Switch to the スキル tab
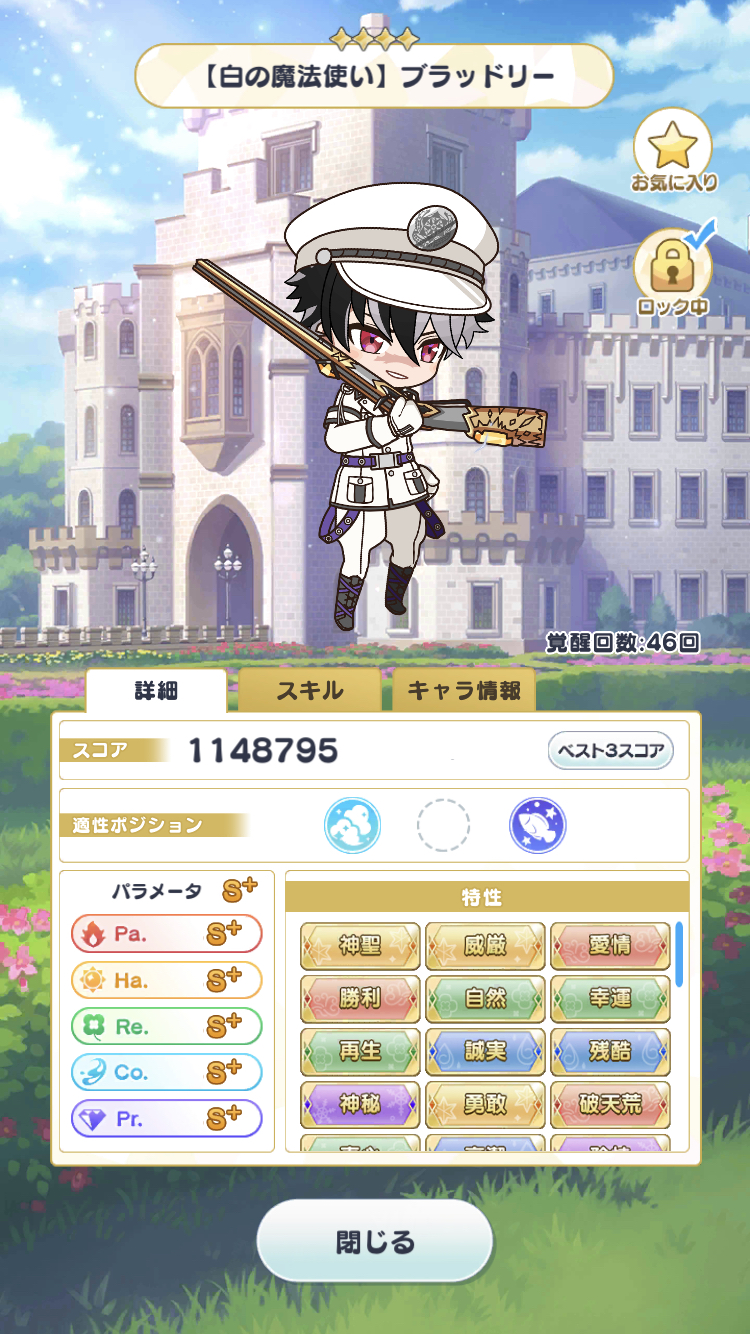 pos(310,691)
